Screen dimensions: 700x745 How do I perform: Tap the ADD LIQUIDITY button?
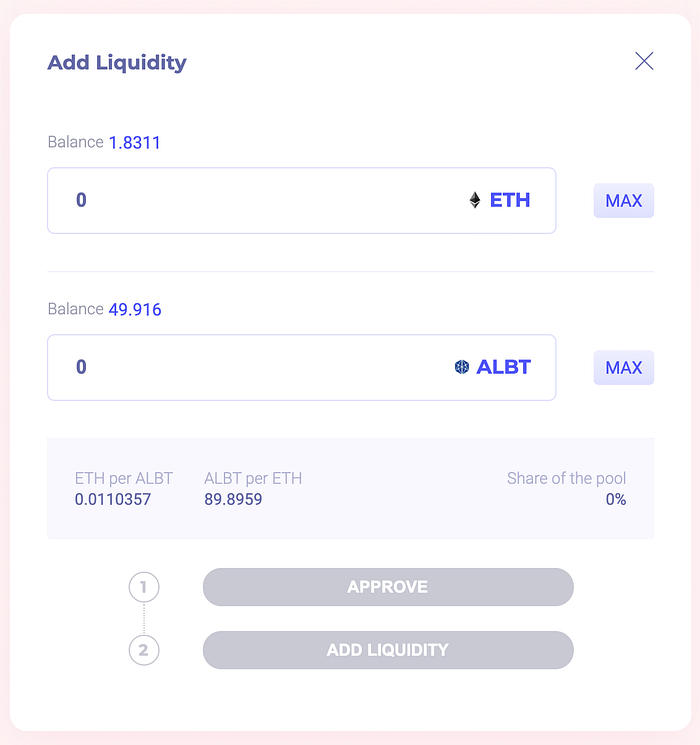(388, 650)
